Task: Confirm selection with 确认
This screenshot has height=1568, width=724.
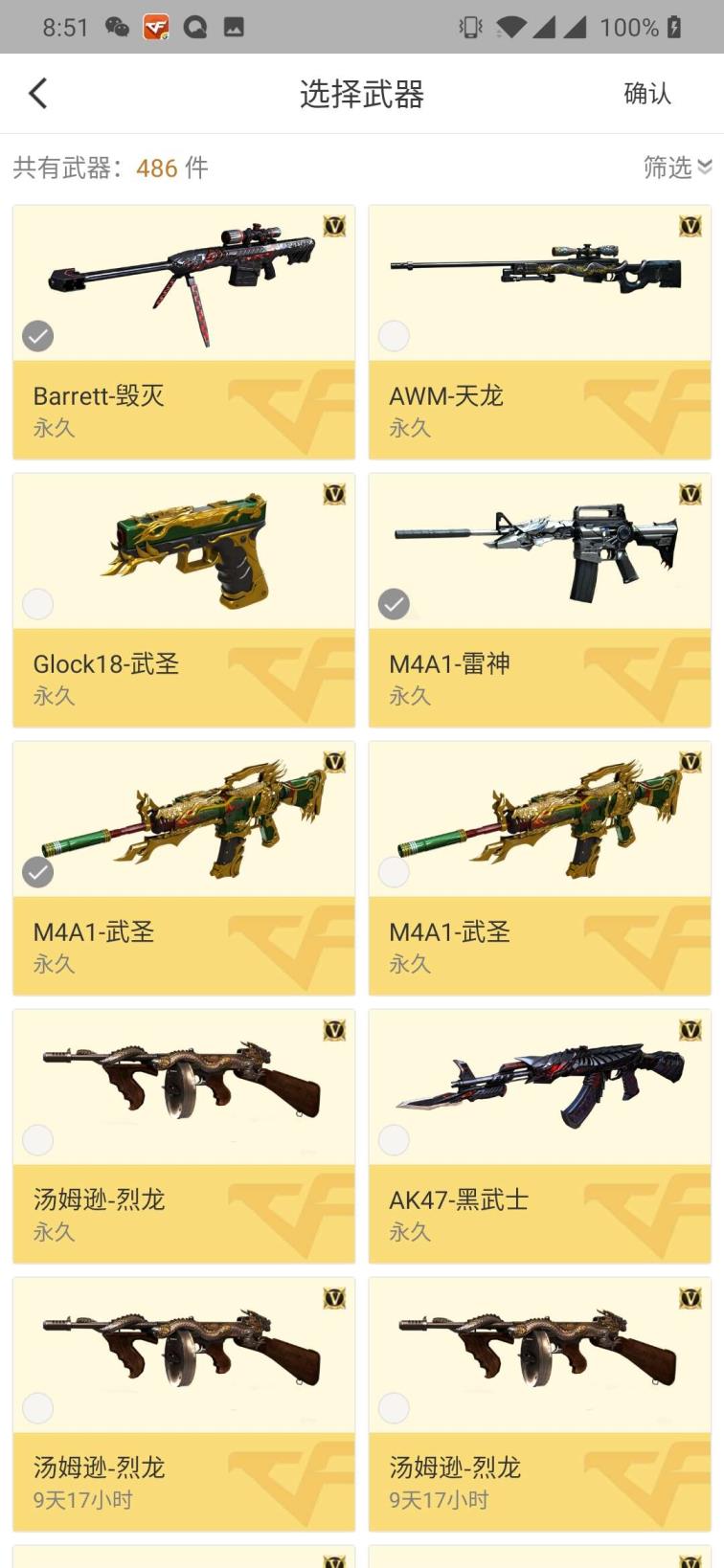Action: pos(646,94)
